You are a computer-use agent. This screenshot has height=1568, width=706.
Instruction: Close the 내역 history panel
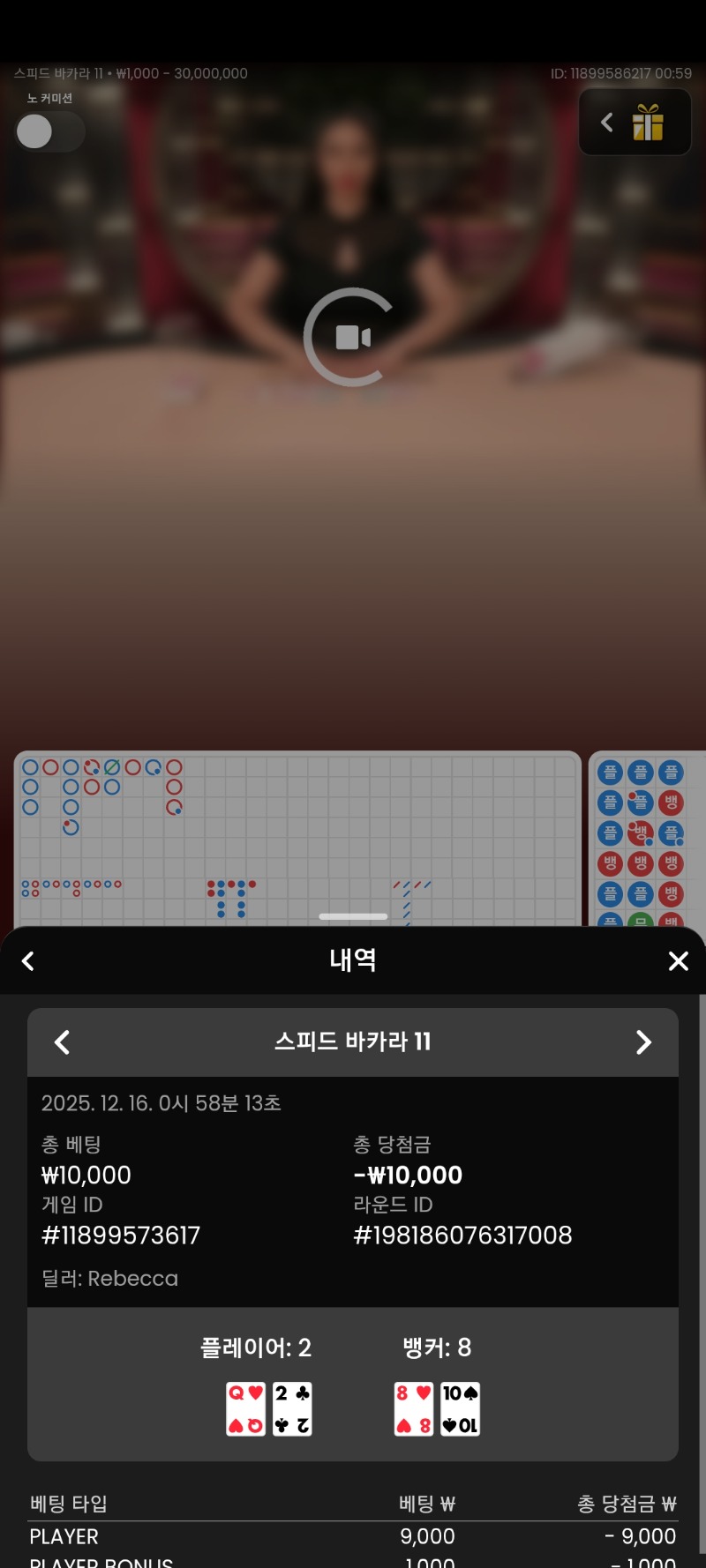point(678,960)
